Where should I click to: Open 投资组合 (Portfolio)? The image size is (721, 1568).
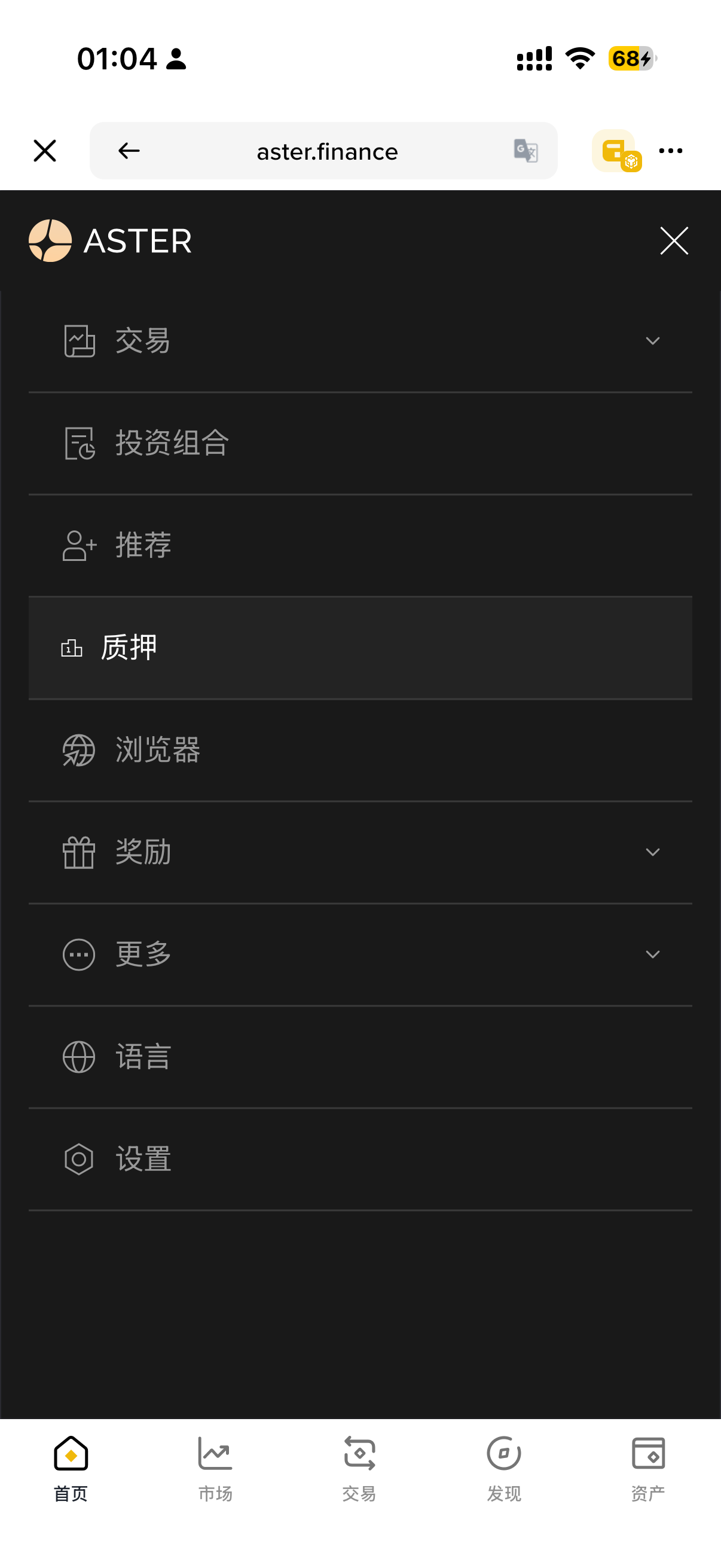pos(360,443)
